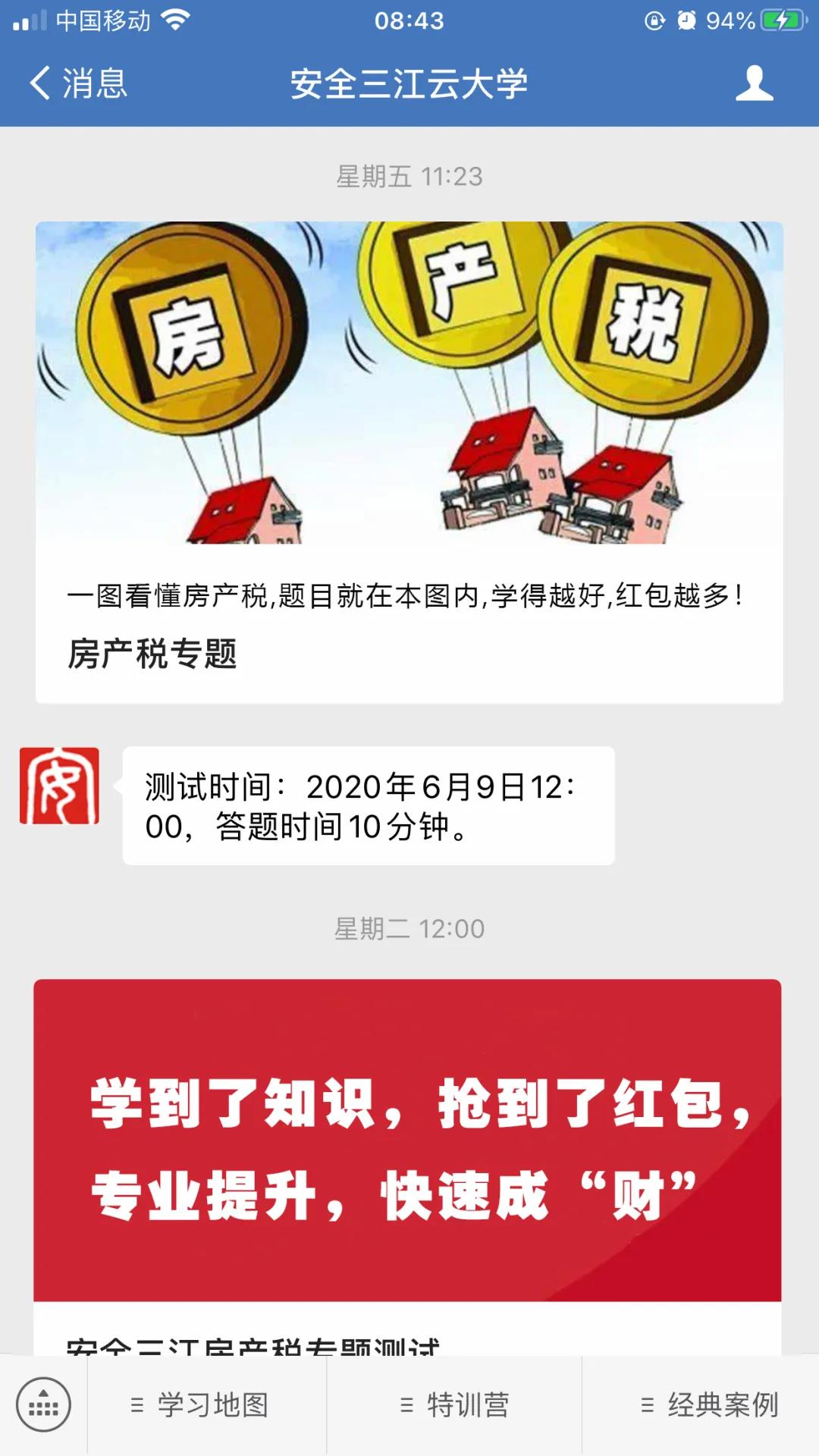Open the 房产税专题 article card

(409, 463)
